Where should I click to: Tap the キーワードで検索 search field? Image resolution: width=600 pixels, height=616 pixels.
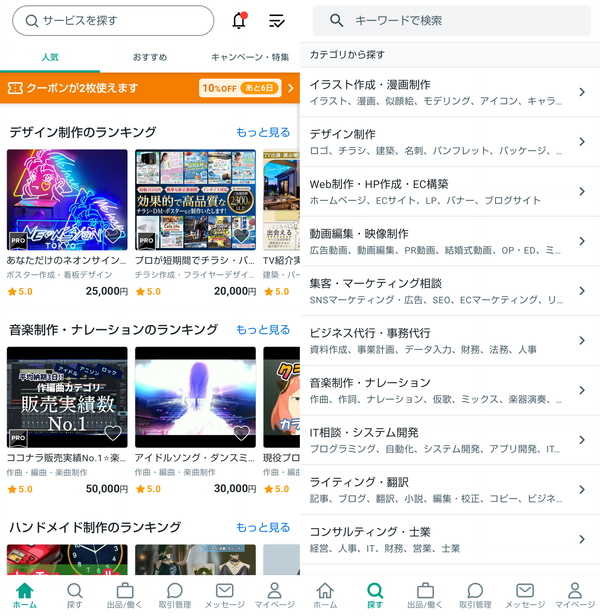click(x=451, y=20)
